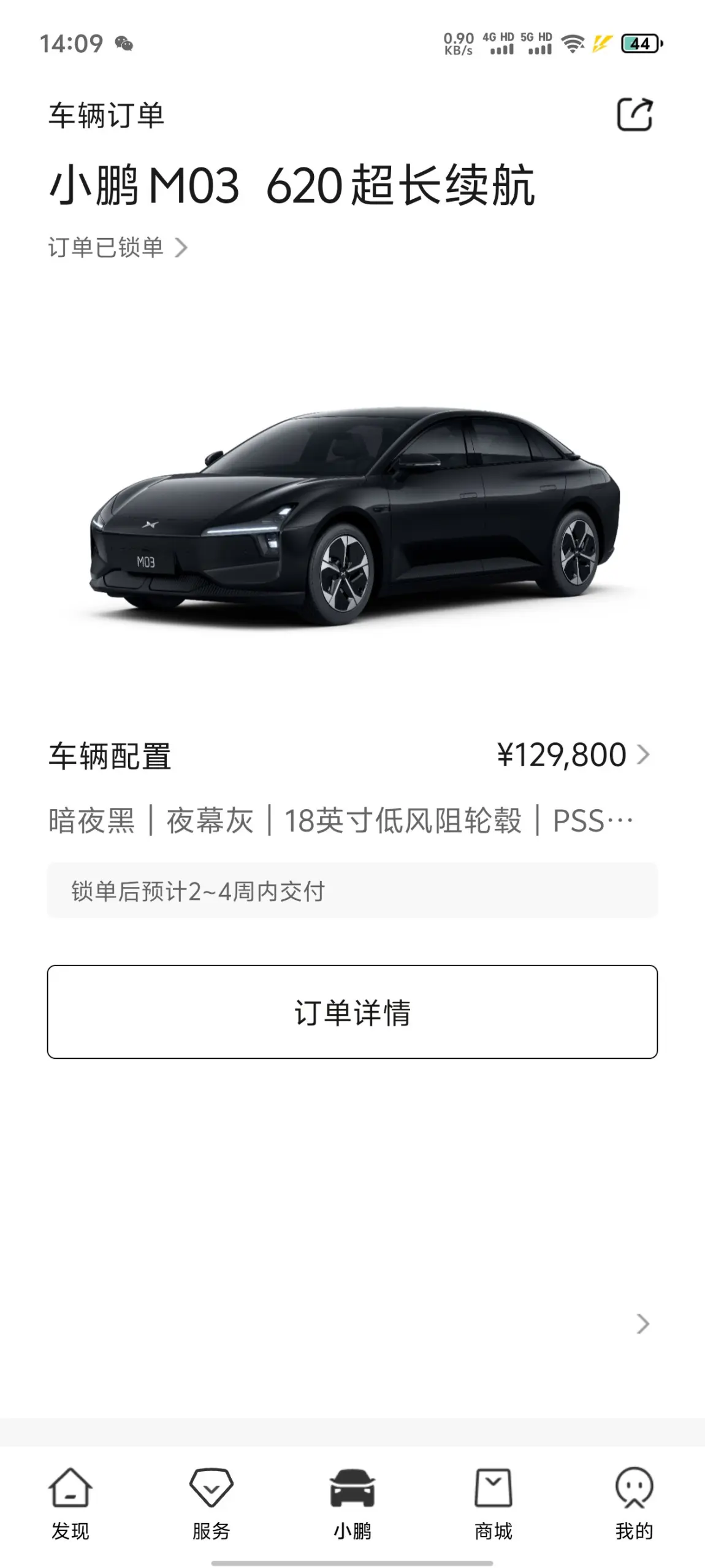Switch to the 发现 tab
This screenshot has width=705, height=1568.
pos(70,1503)
